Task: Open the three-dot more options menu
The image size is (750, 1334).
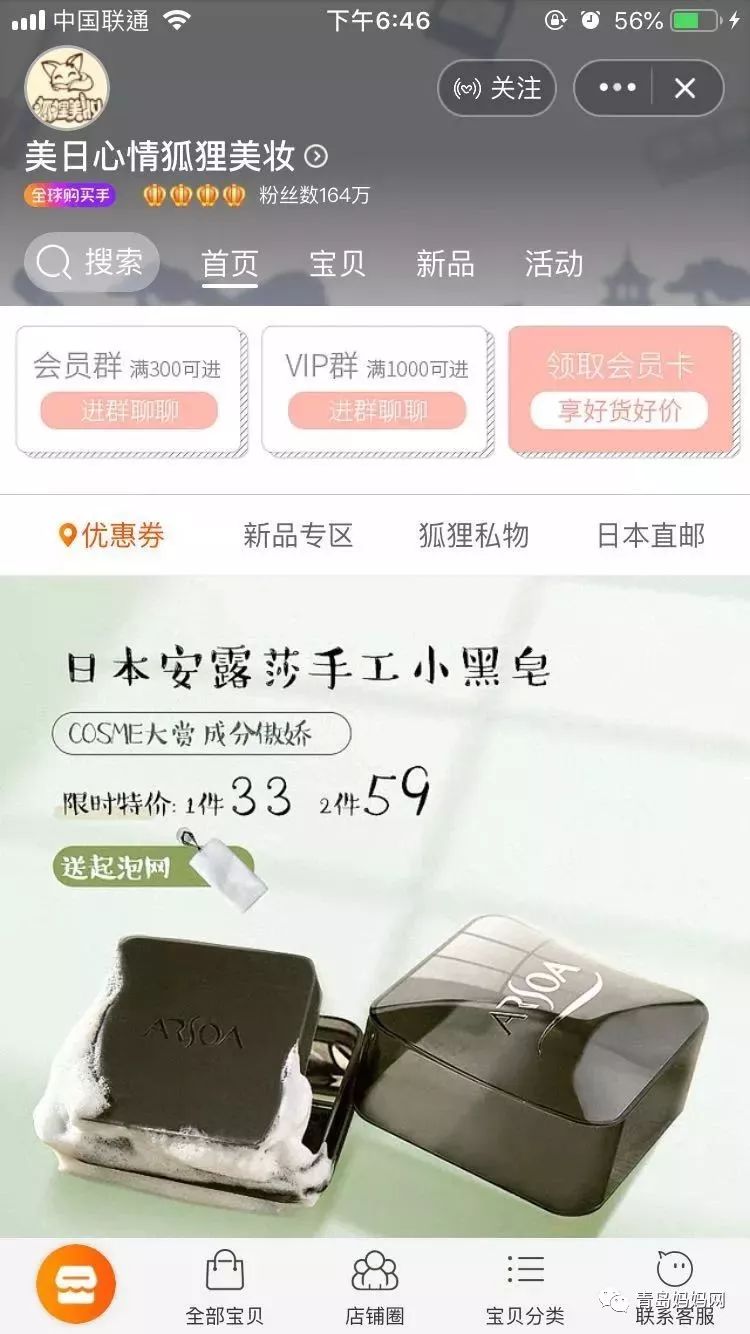Action: (x=616, y=88)
